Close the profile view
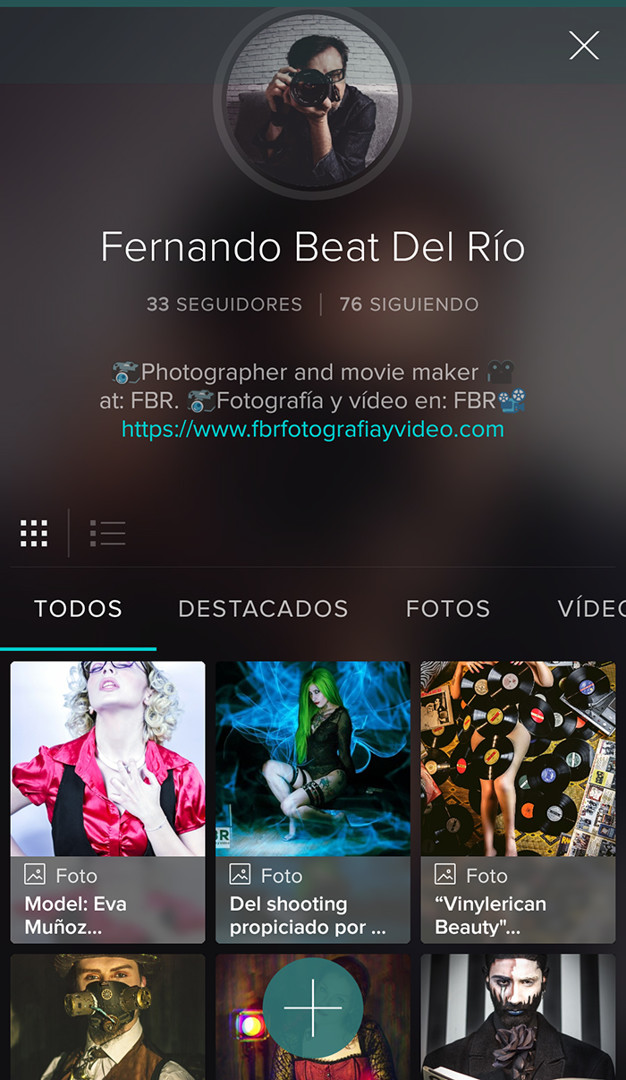 [x=584, y=45]
